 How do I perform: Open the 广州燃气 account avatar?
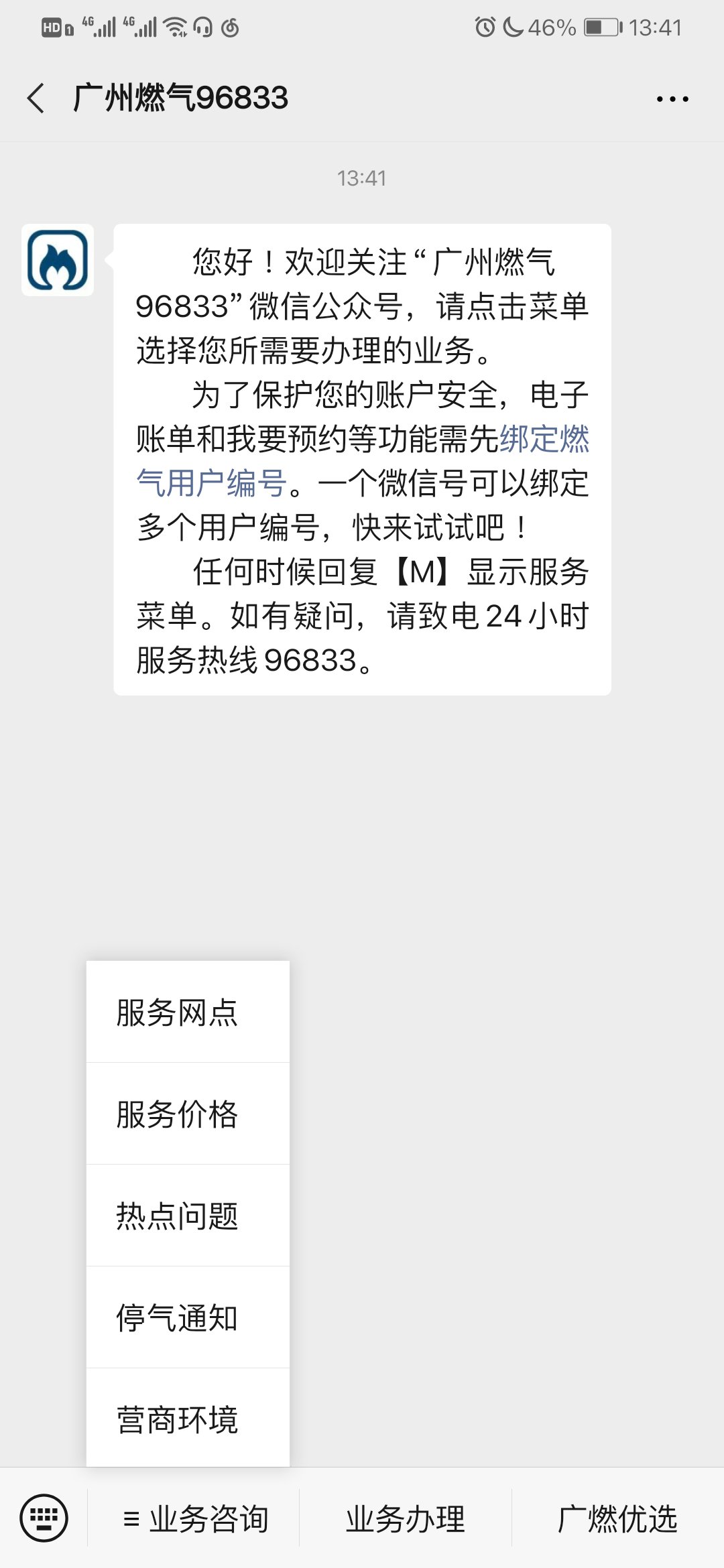click(58, 260)
